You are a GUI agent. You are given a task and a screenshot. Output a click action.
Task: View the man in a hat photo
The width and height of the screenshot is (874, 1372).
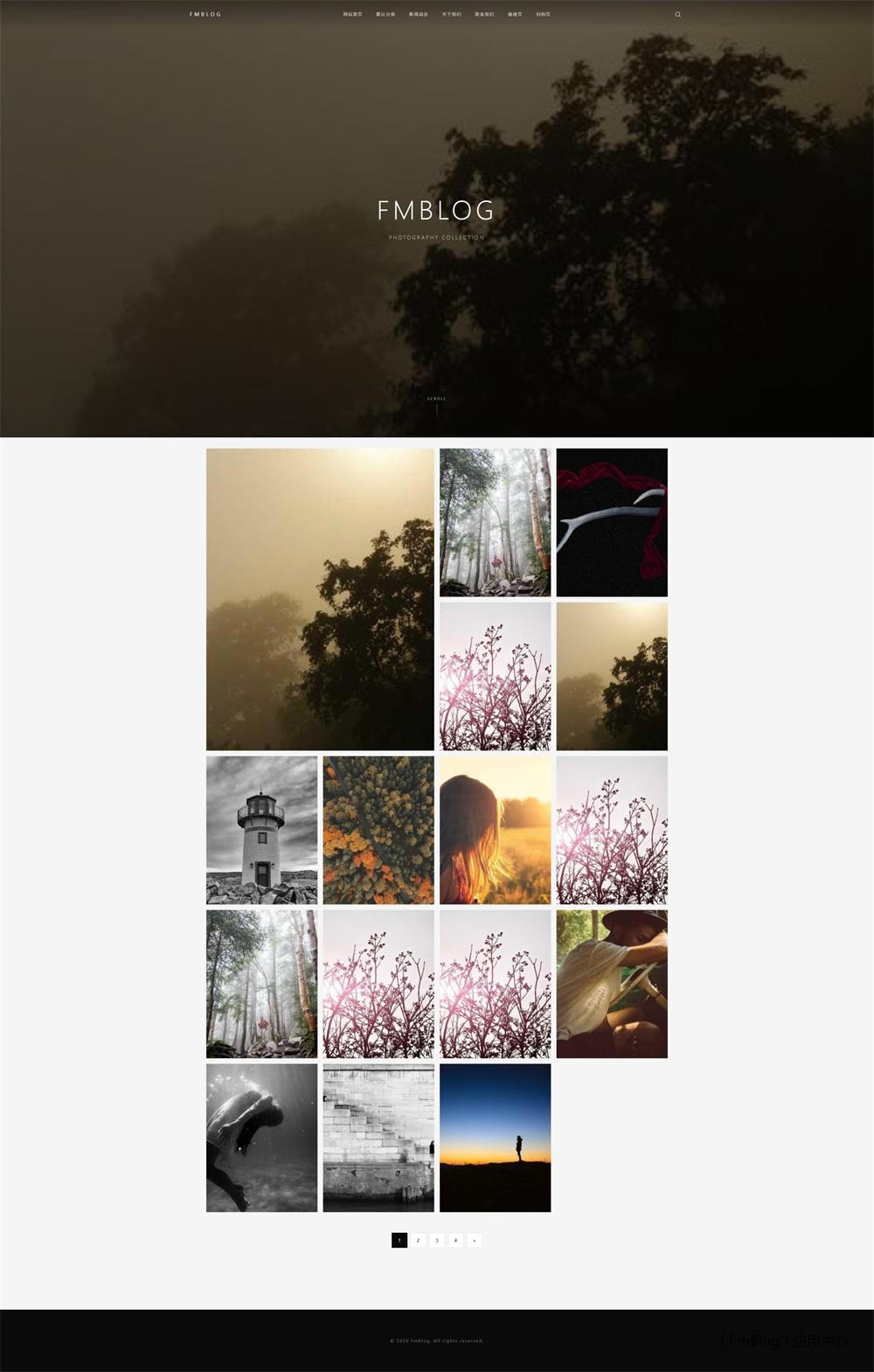pyautogui.click(x=612, y=984)
